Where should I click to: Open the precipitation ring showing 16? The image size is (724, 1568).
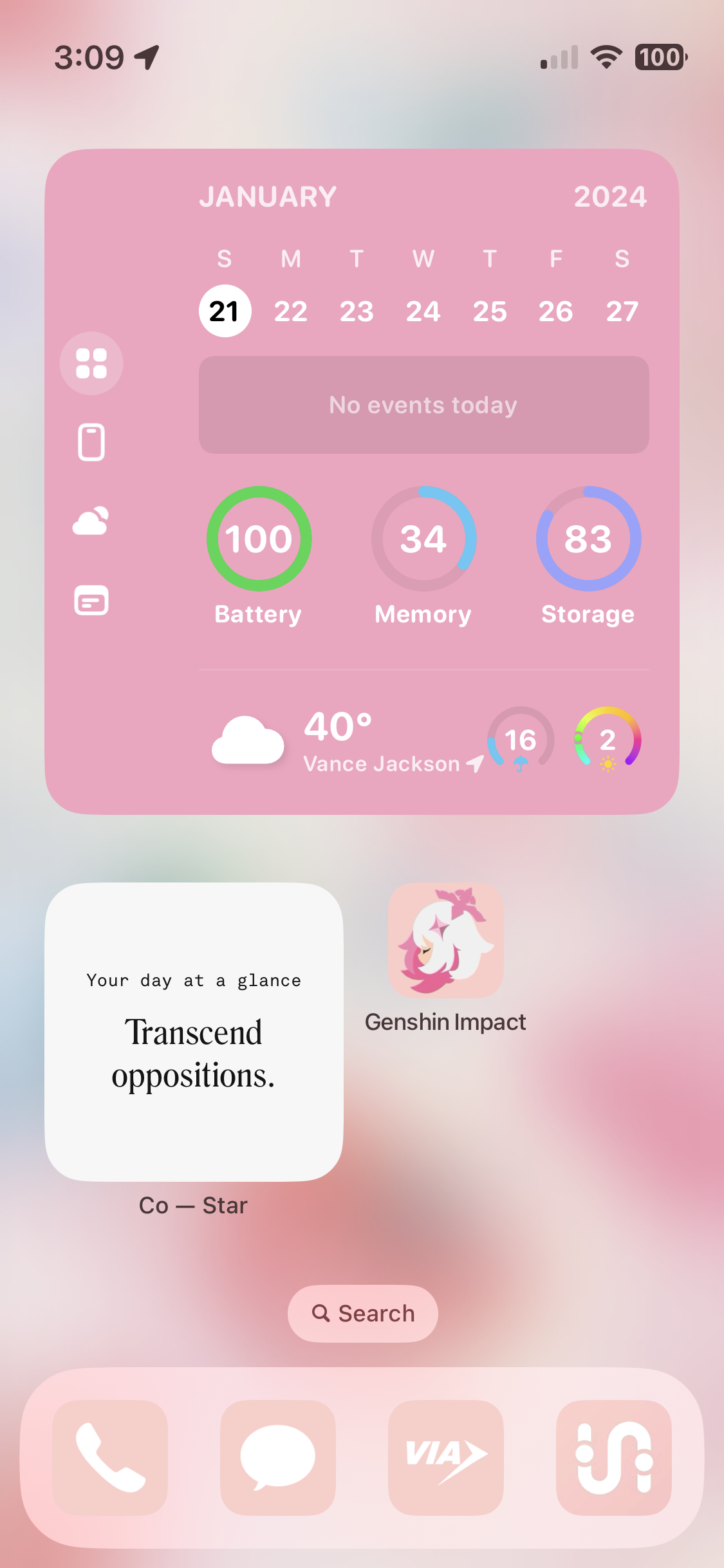[x=519, y=742]
